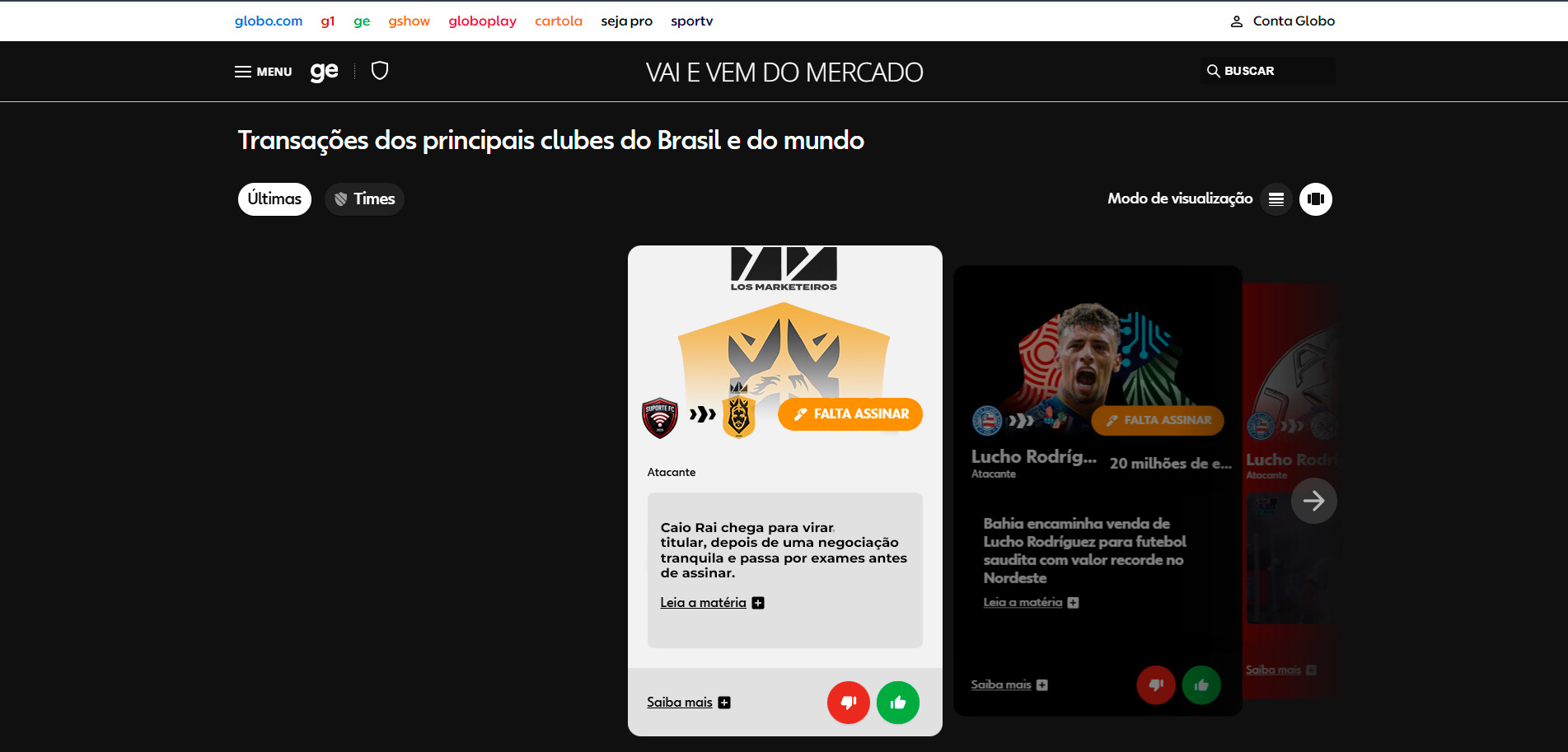Like the Caio Rai transfer

tap(897, 703)
